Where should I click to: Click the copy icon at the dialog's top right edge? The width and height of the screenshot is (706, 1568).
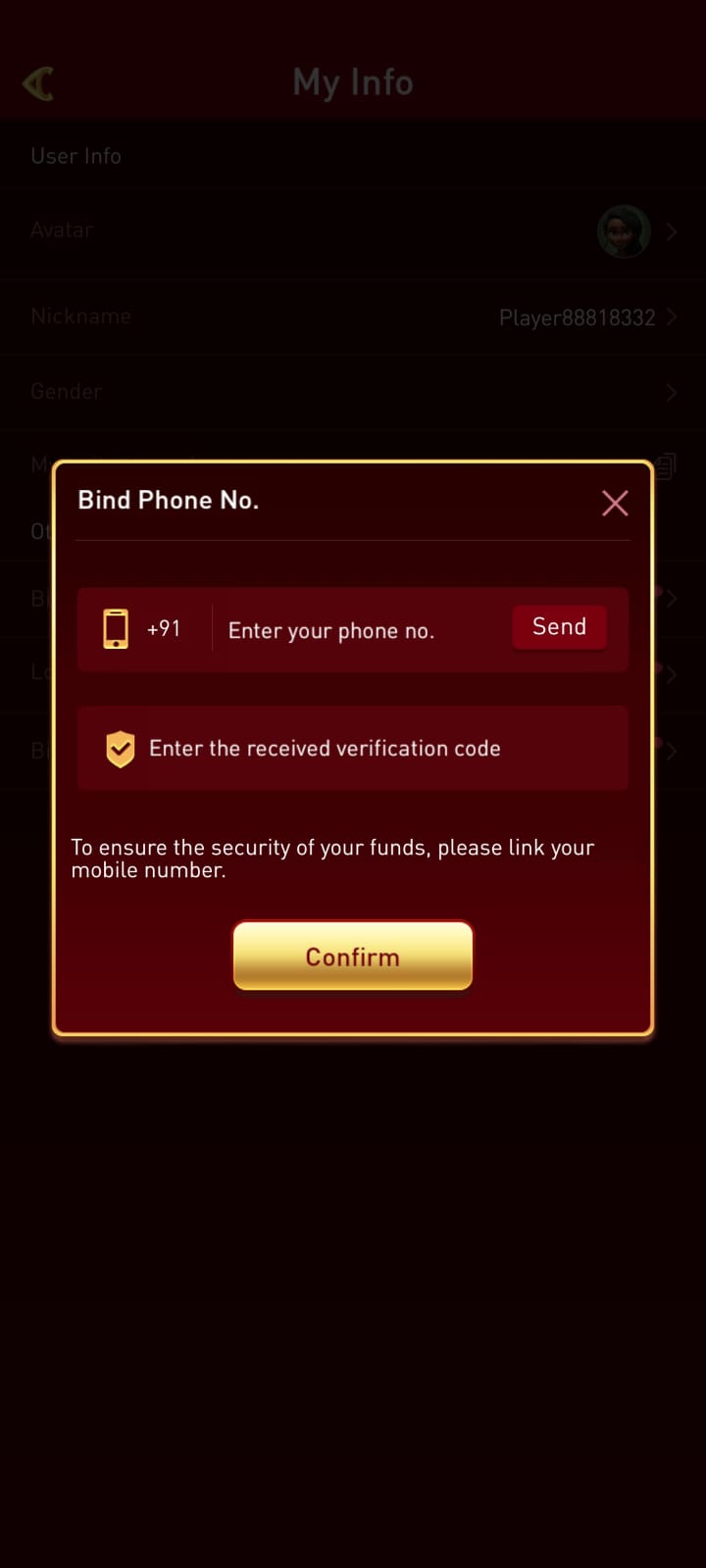tap(666, 465)
